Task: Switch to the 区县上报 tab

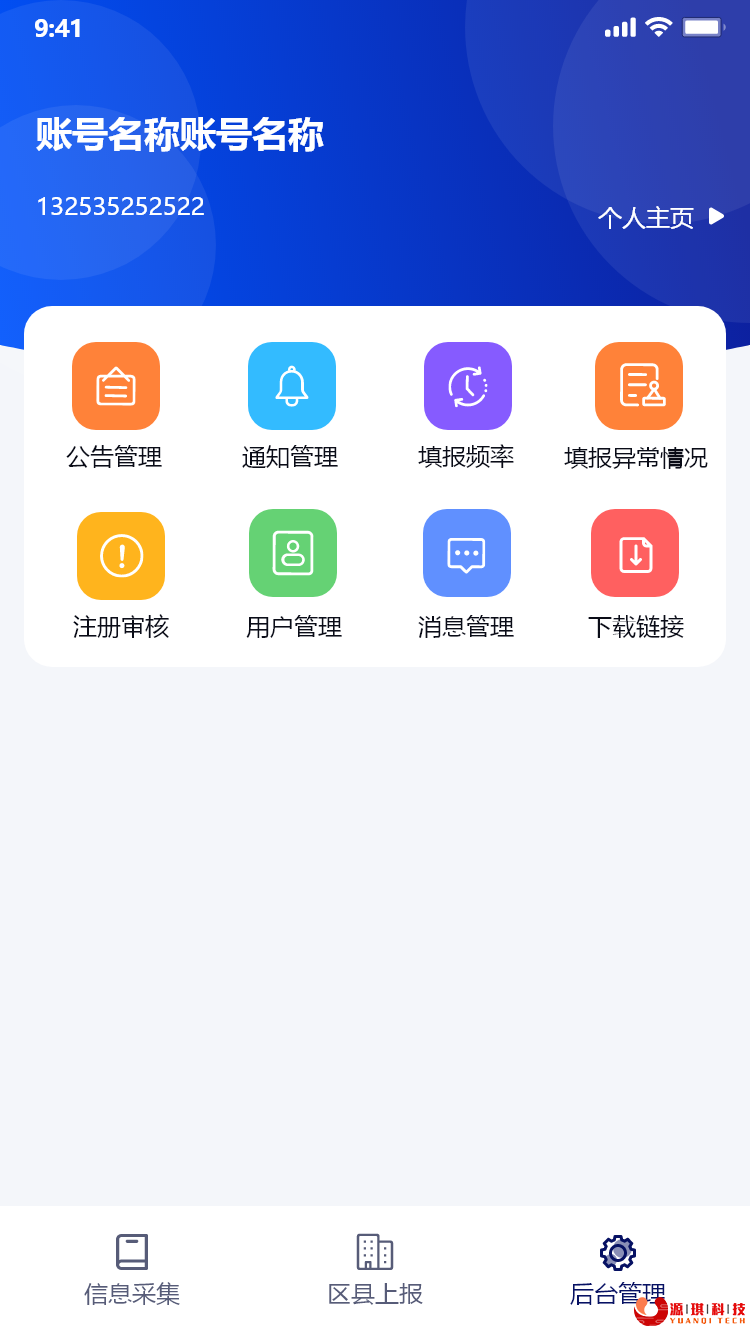Action: coord(375,1270)
